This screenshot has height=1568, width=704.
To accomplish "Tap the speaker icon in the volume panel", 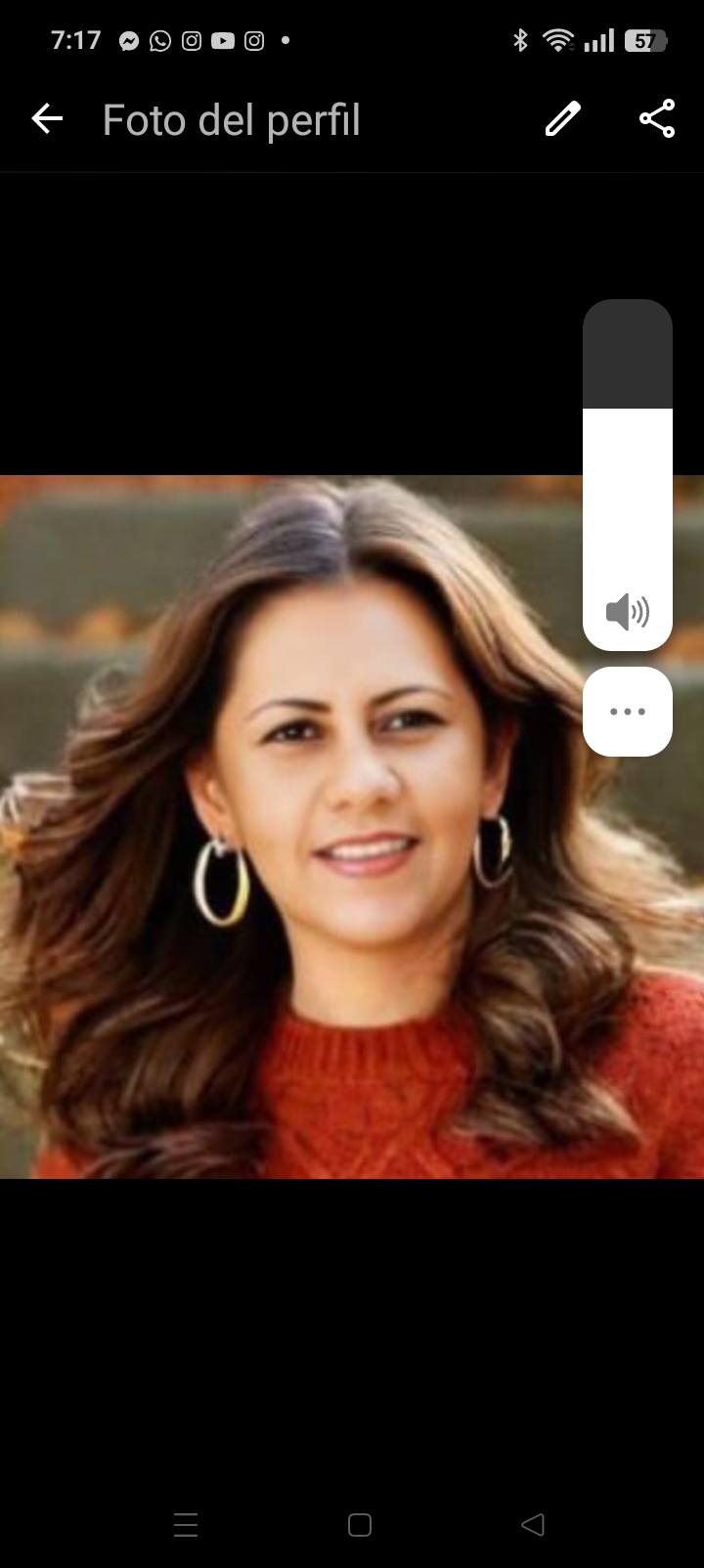I will point(628,613).
